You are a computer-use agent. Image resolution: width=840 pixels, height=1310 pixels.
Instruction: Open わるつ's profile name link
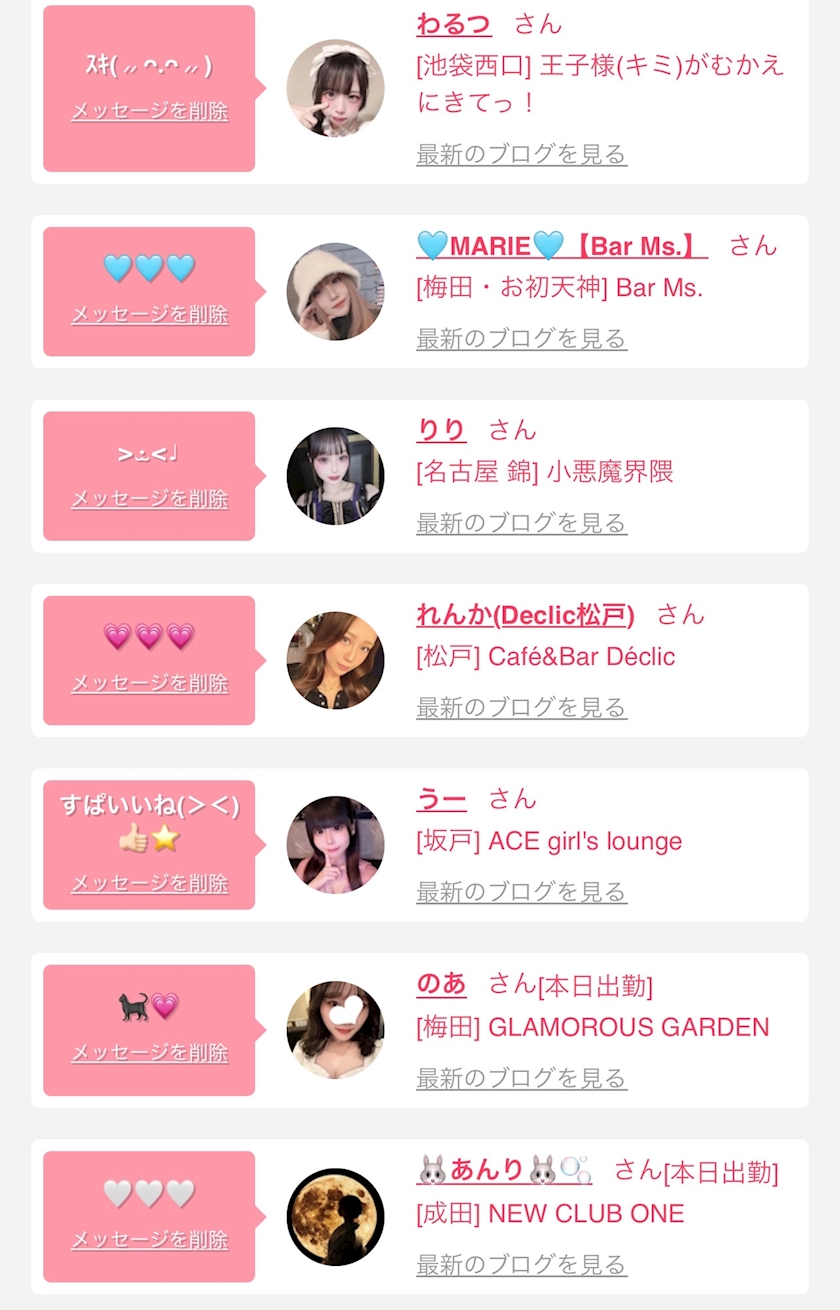454,24
